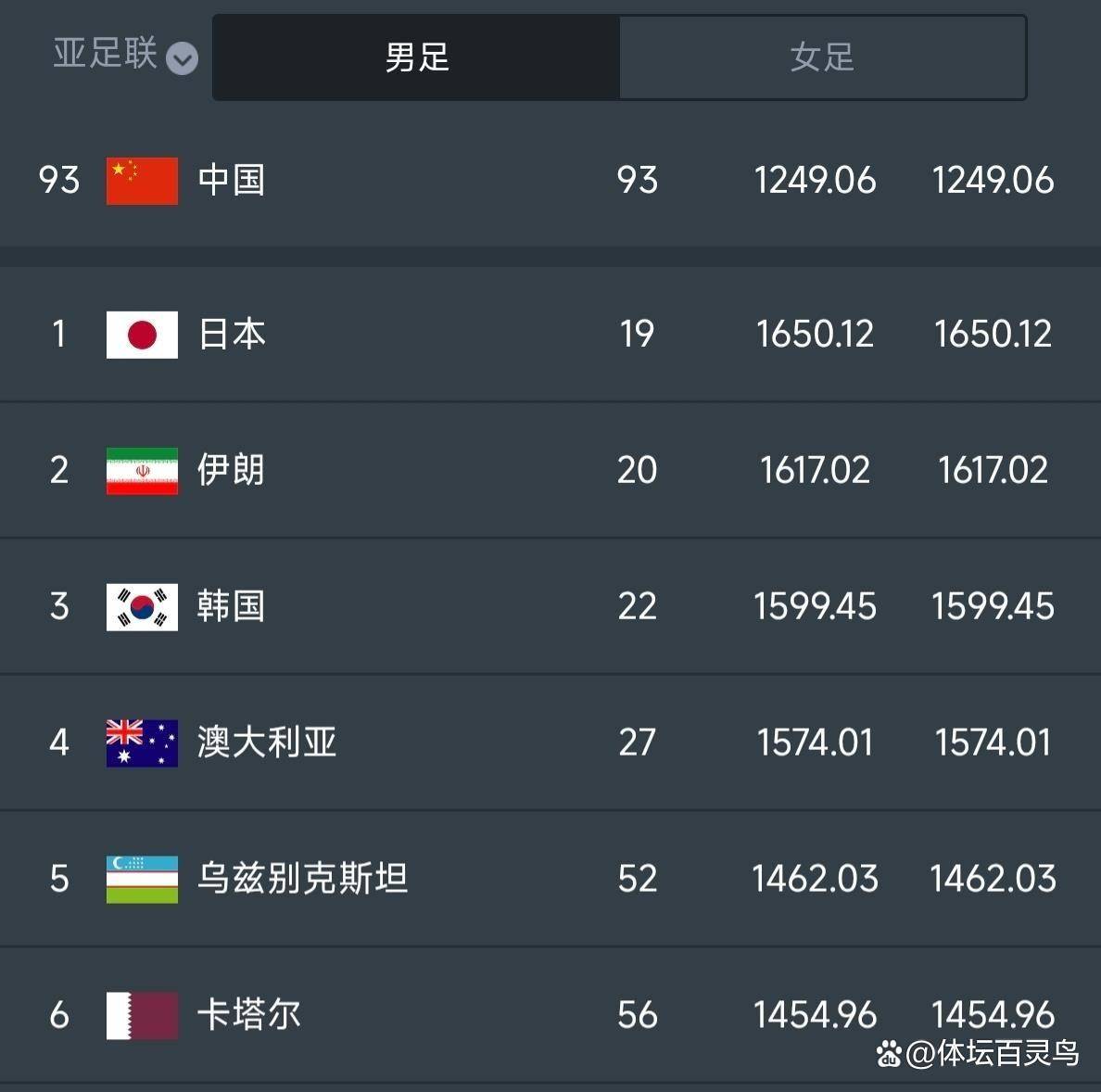The width and height of the screenshot is (1101, 1092).
Task: Switch to the 女足 tab
Action: pyautogui.click(x=822, y=57)
